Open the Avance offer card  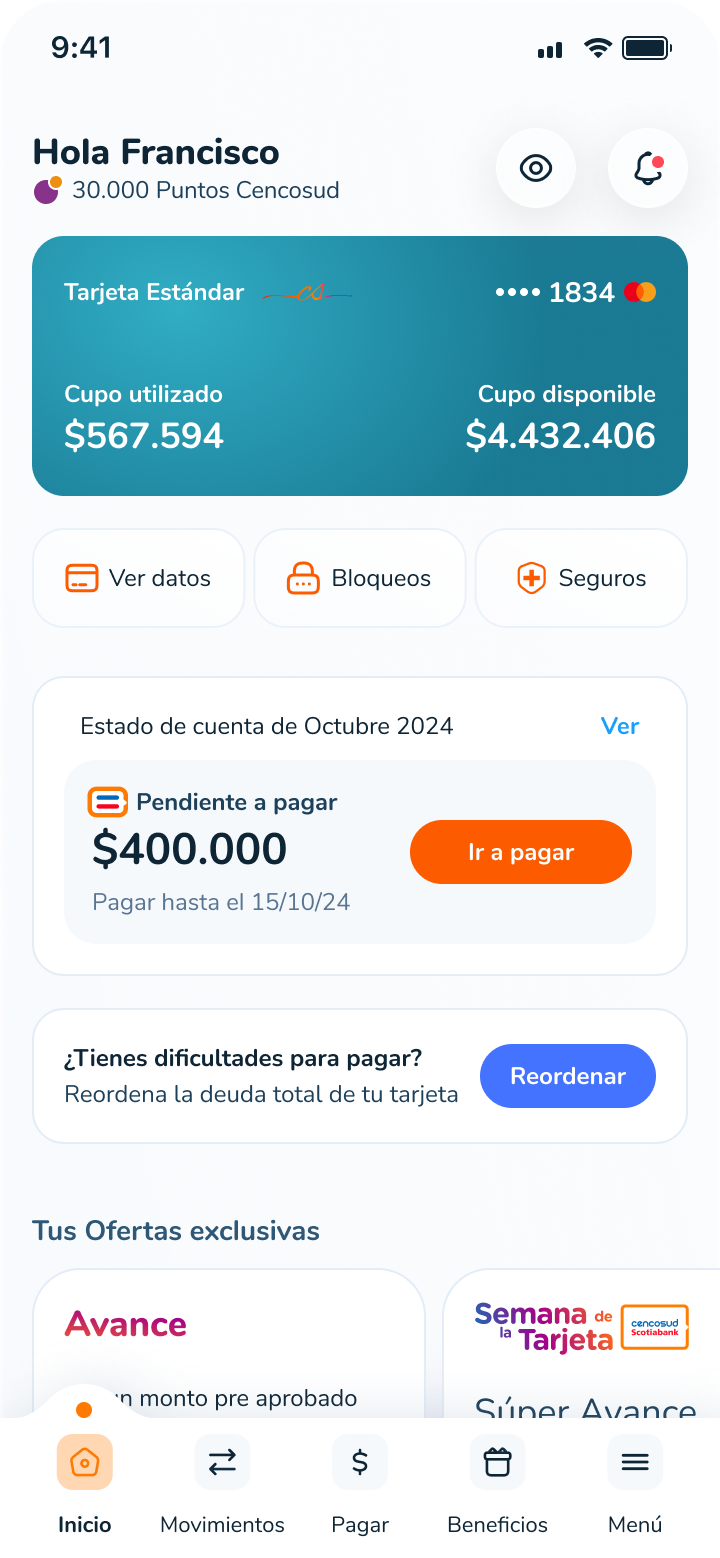pos(228,1345)
